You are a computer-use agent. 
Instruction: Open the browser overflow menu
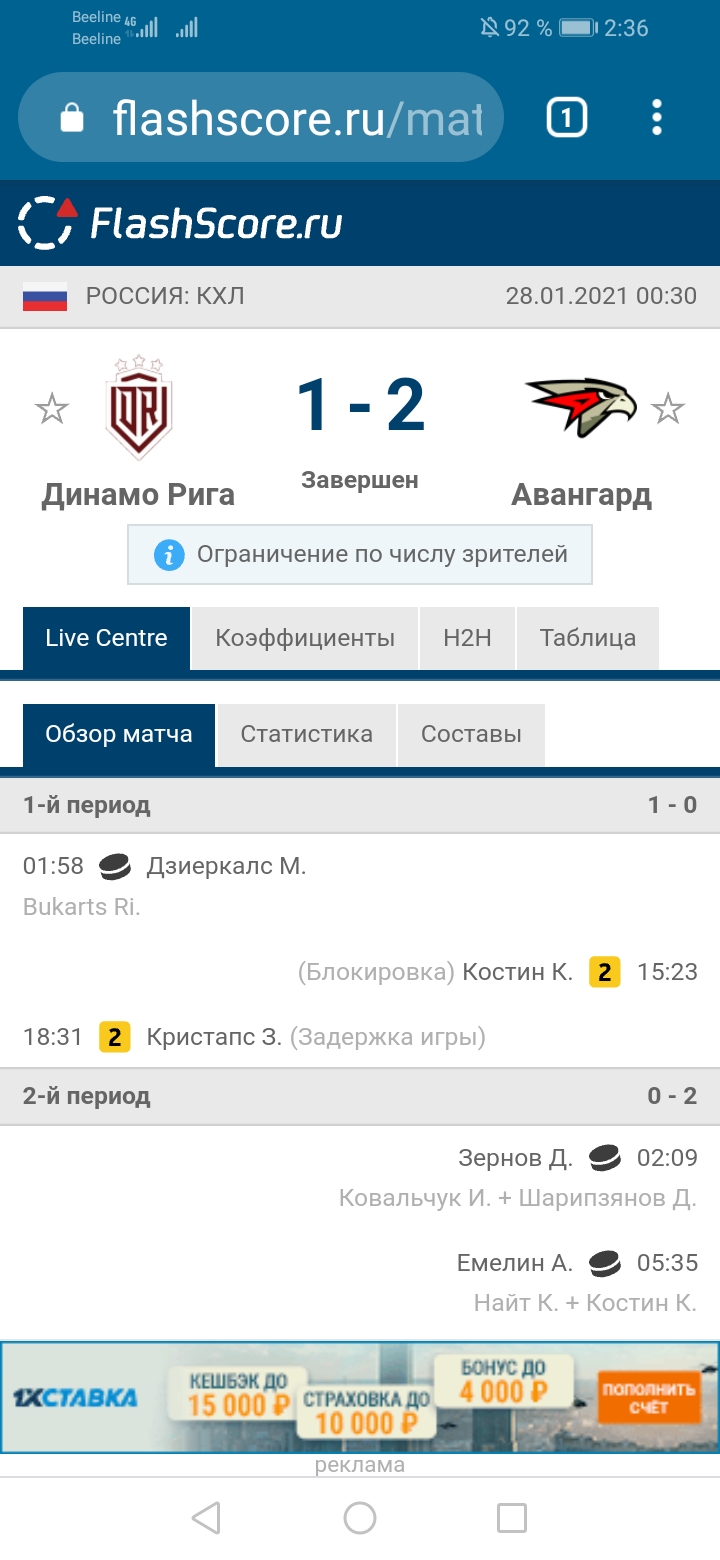pyautogui.click(x=657, y=118)
